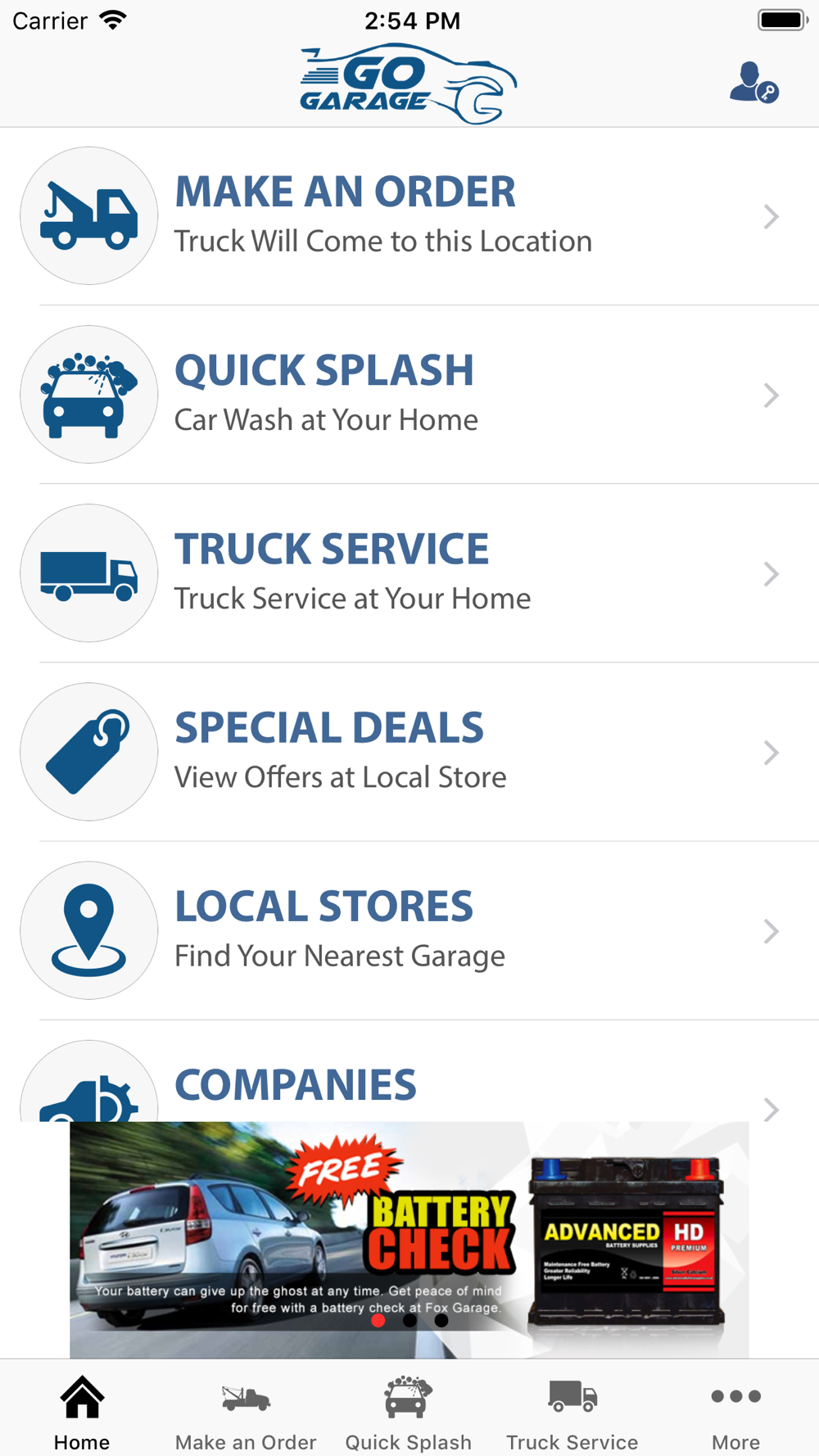Tap the Free Battery Check banner
The width and height of the screenshot is (819, 1456).
point(409,1239)
